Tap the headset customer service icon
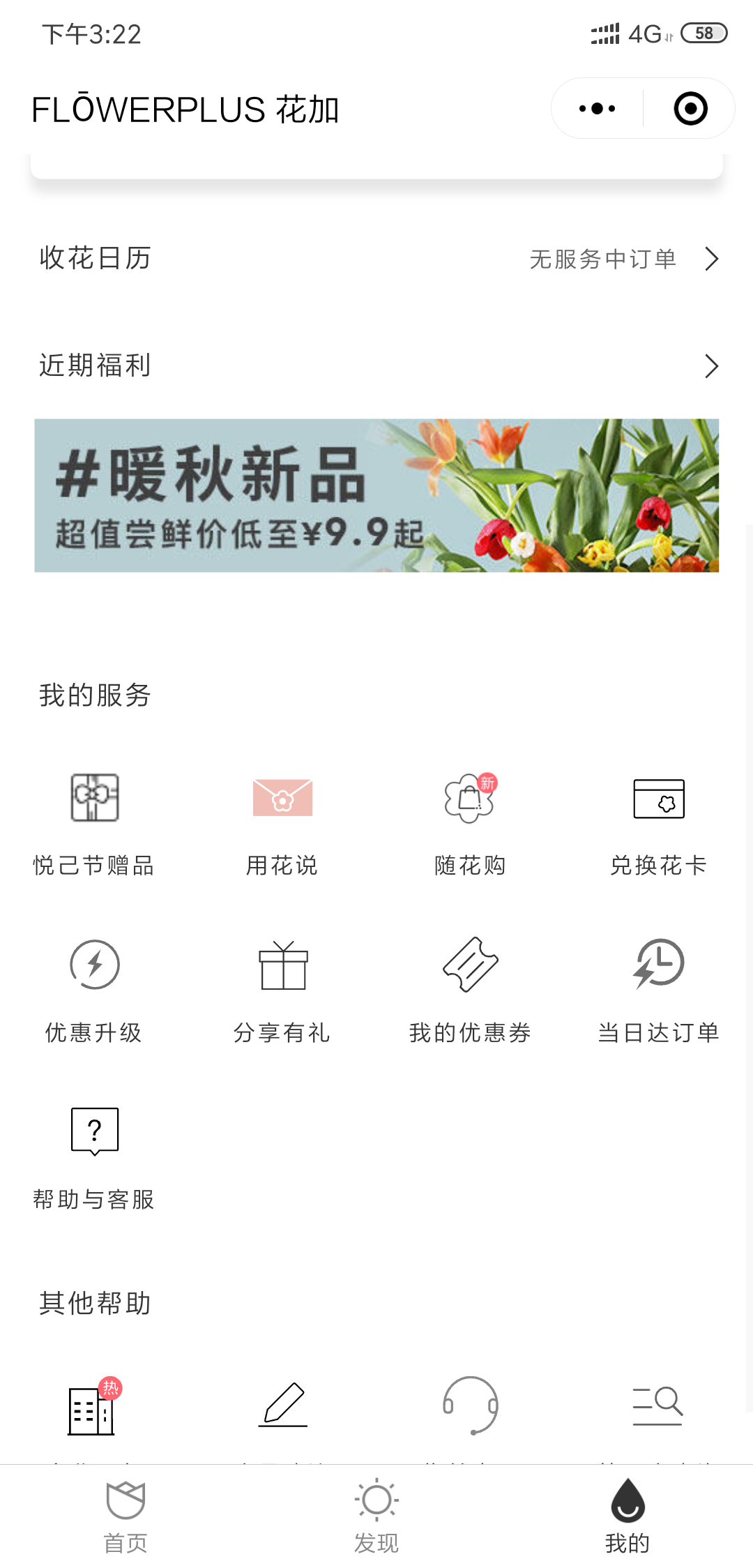The height and width of the screenshot is (1568, 753). click(x=471, y=1405)
